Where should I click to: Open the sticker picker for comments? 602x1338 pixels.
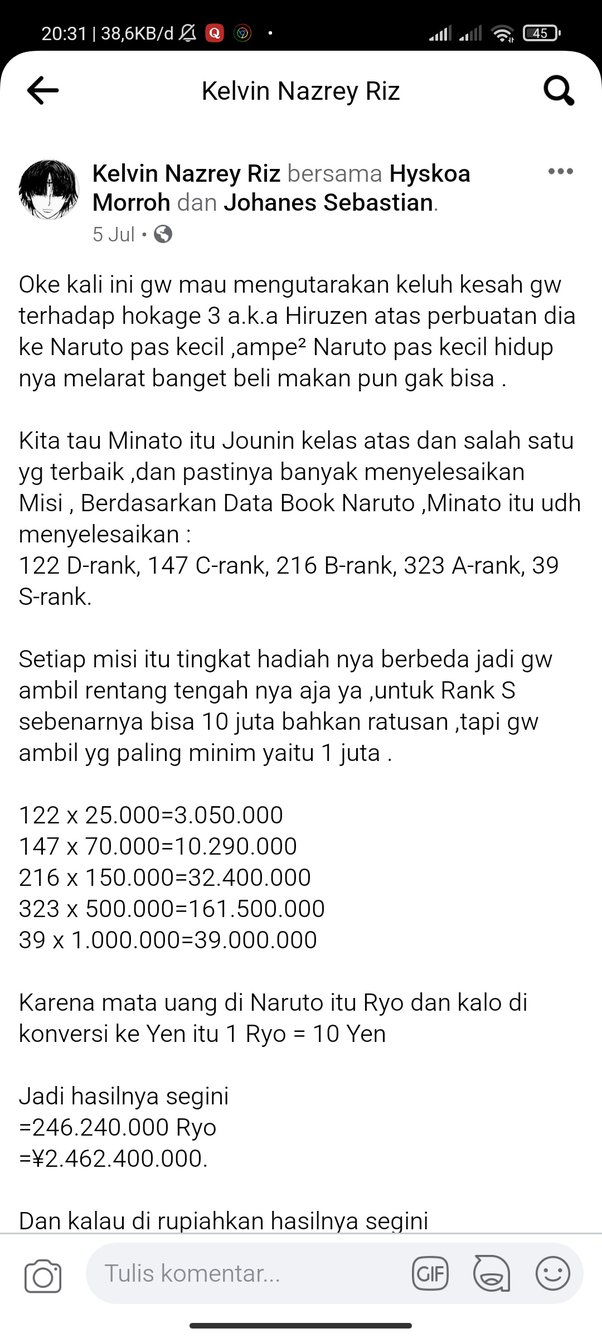point(491,1274)
